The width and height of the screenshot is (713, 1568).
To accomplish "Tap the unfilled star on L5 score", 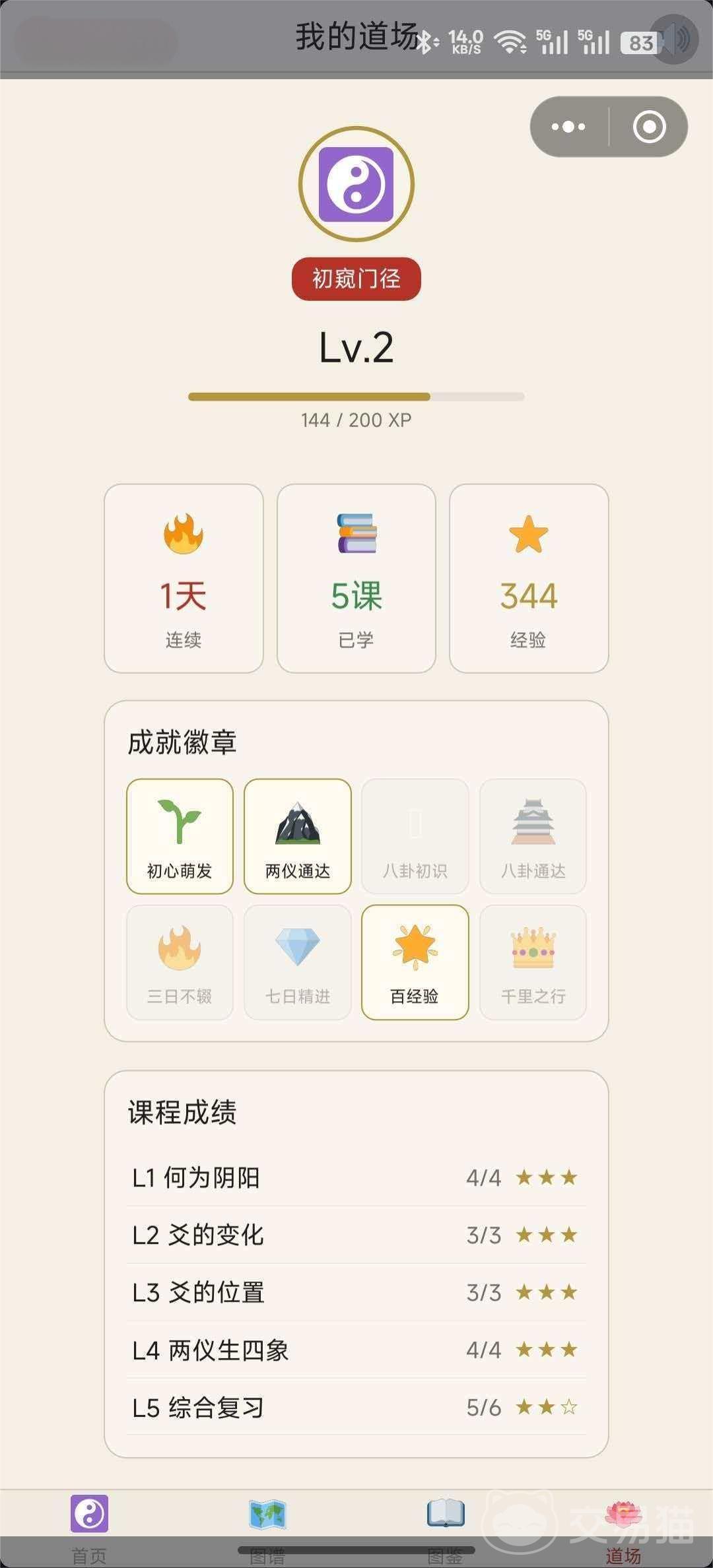I will [569, 1407].
